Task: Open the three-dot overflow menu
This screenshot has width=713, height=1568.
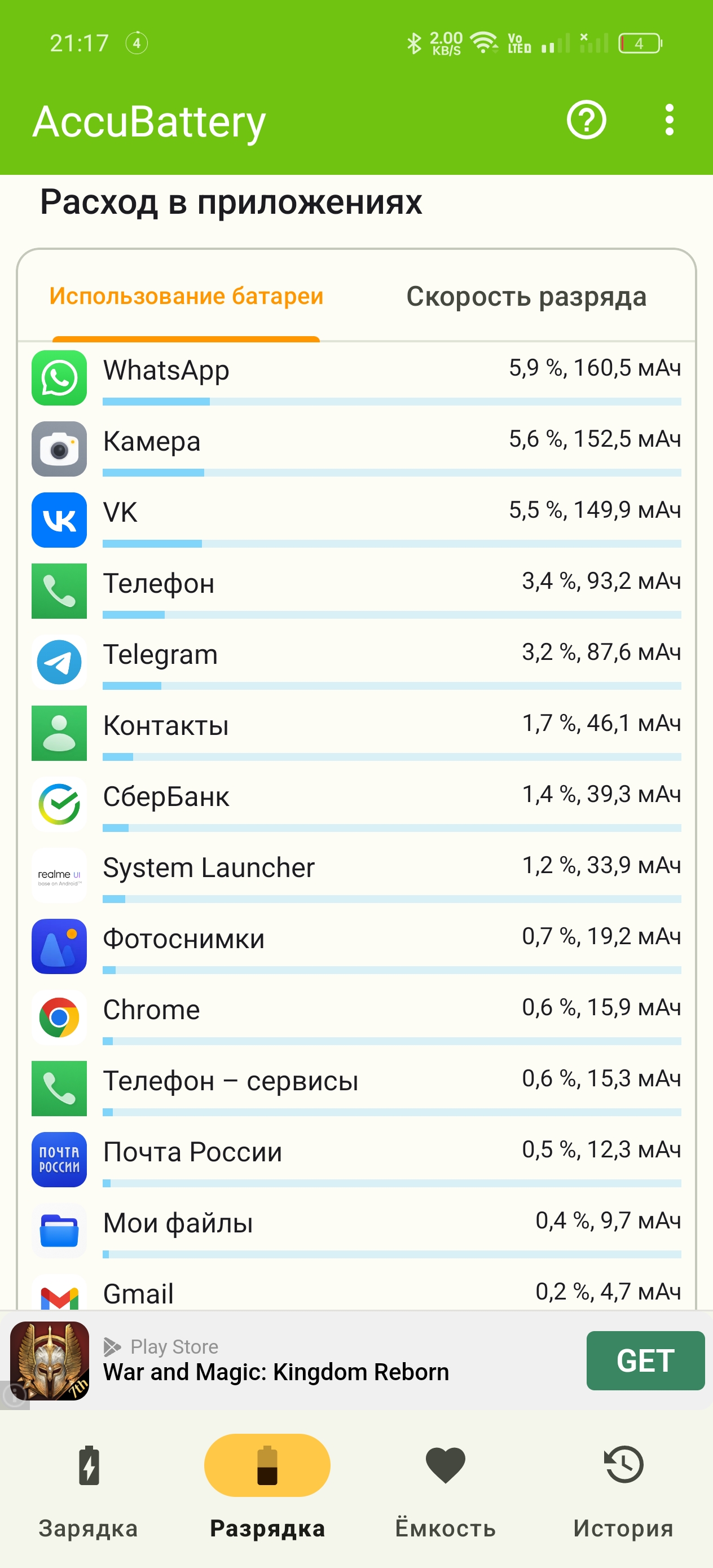Action: (669, 120)
